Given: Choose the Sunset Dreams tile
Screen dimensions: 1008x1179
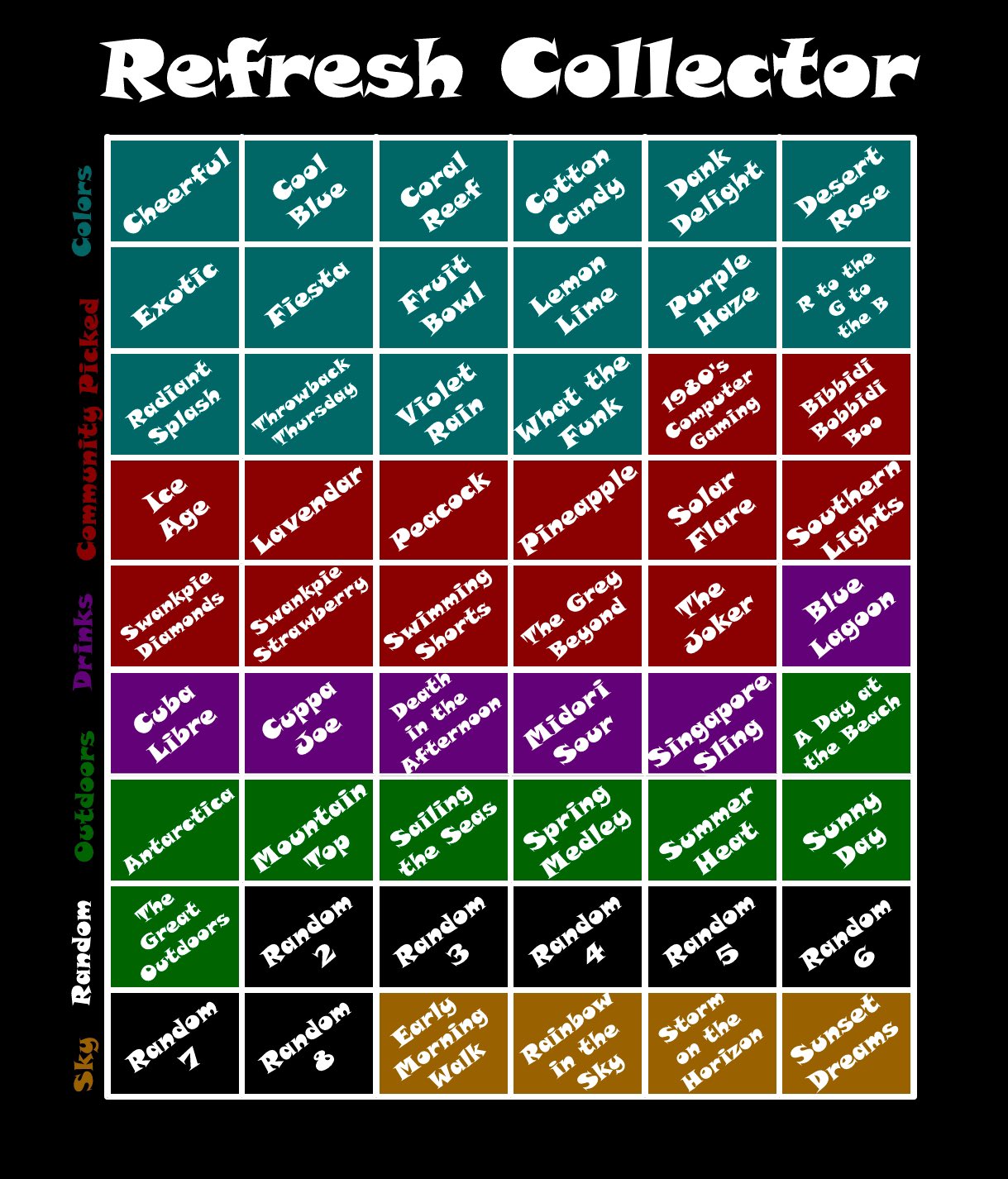Looking at the screenshot, I should coord(846,1043).
